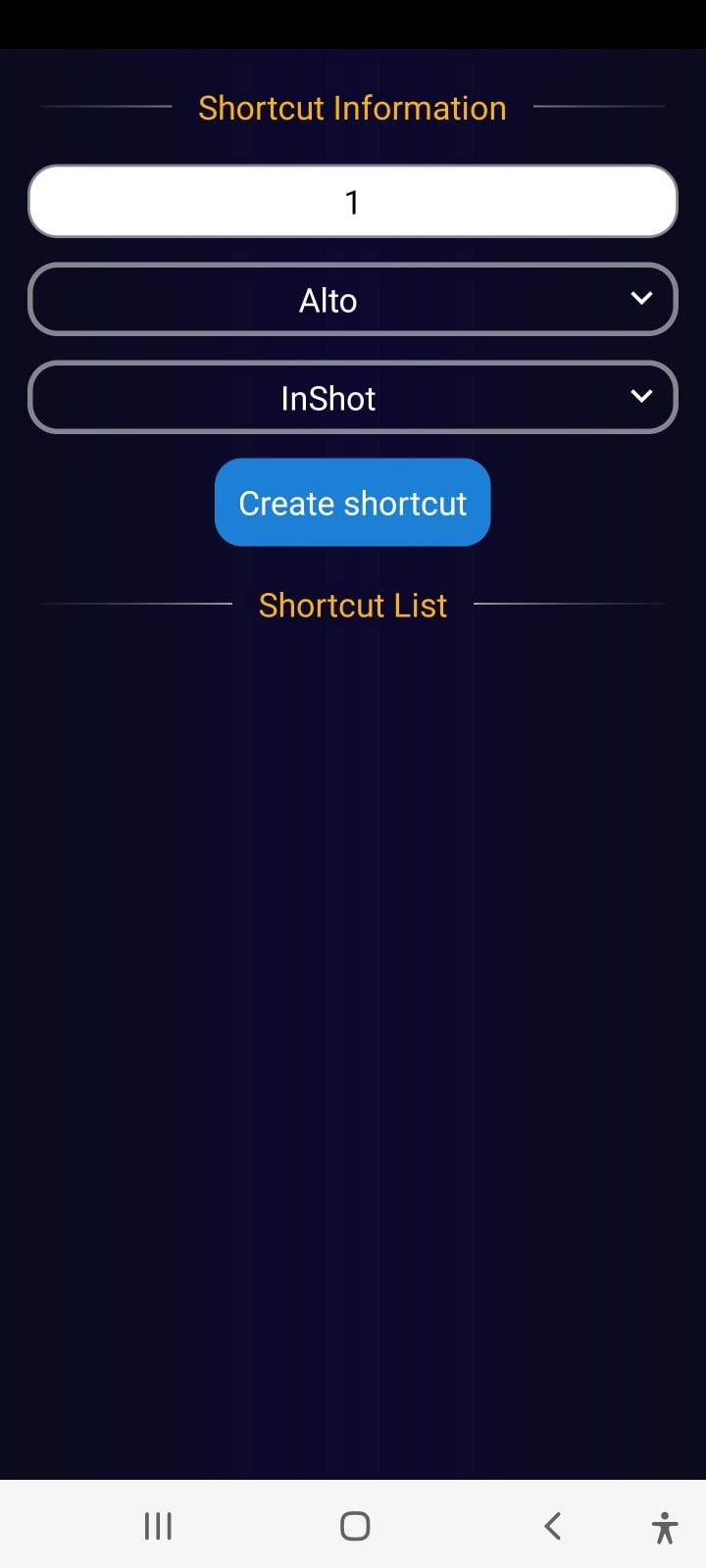706x1568 pixels.
Task: Activate the blue Create shortcut control
Action: 352,502
